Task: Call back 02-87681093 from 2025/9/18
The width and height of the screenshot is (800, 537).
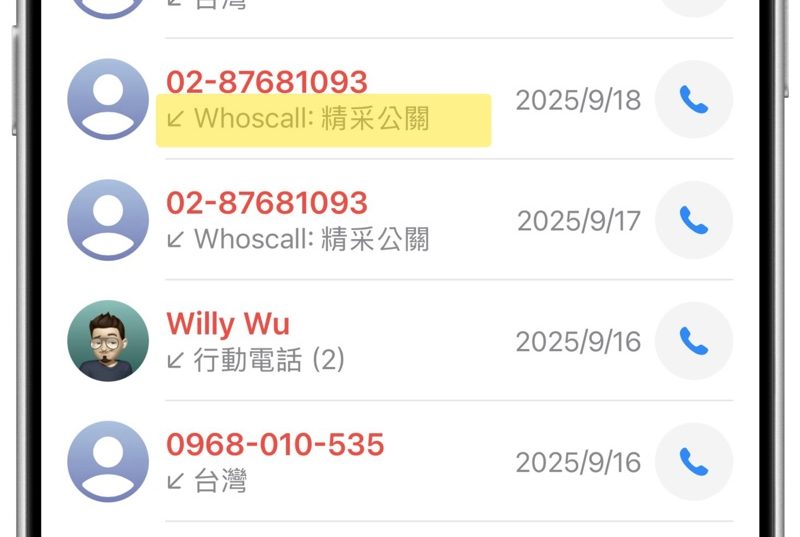Action: click(693, 99)
